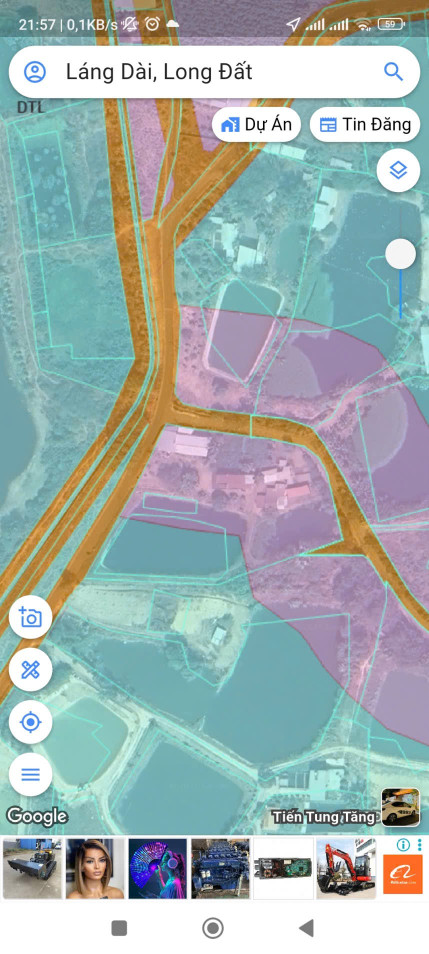
Task: Open the map layers button
Action: [398, 170]
